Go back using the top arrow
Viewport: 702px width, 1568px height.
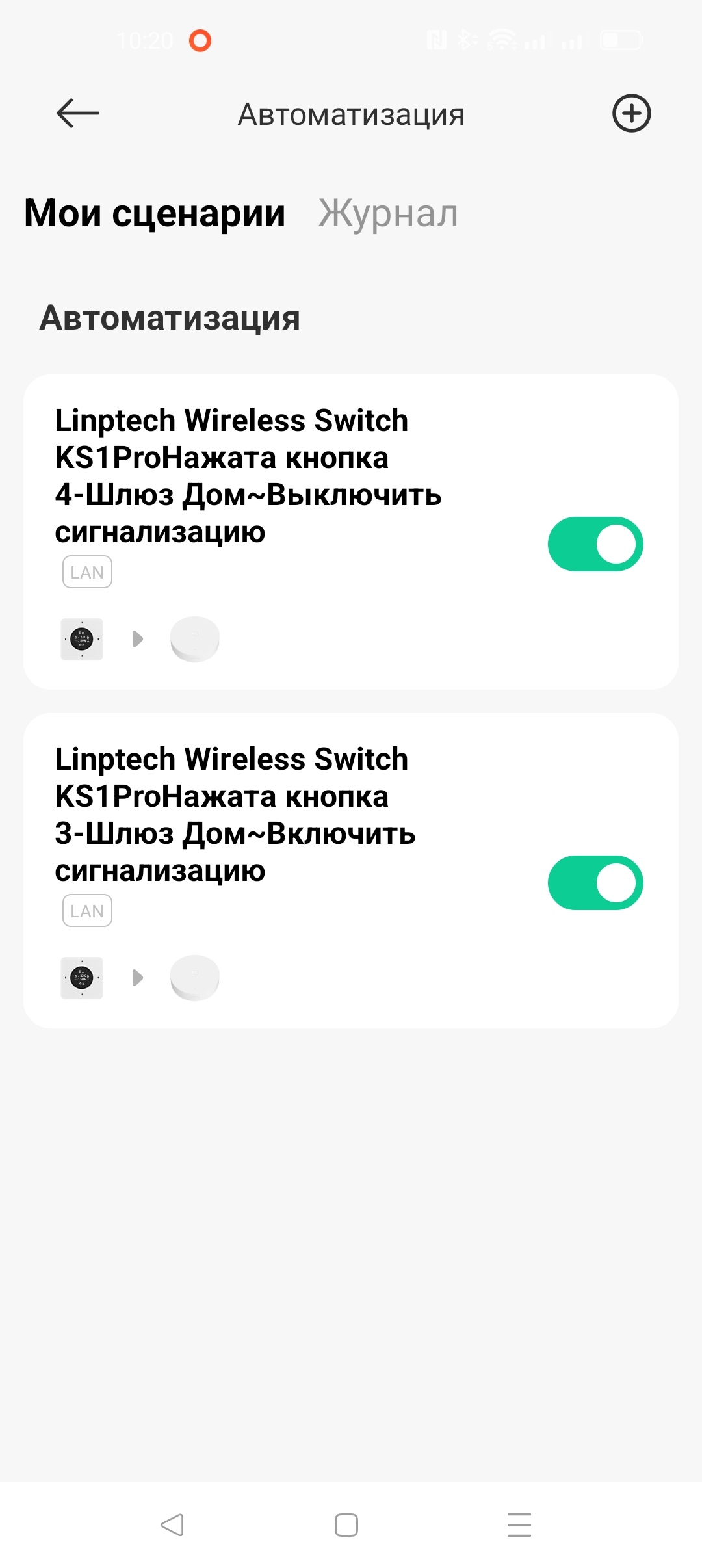(78, 114)
